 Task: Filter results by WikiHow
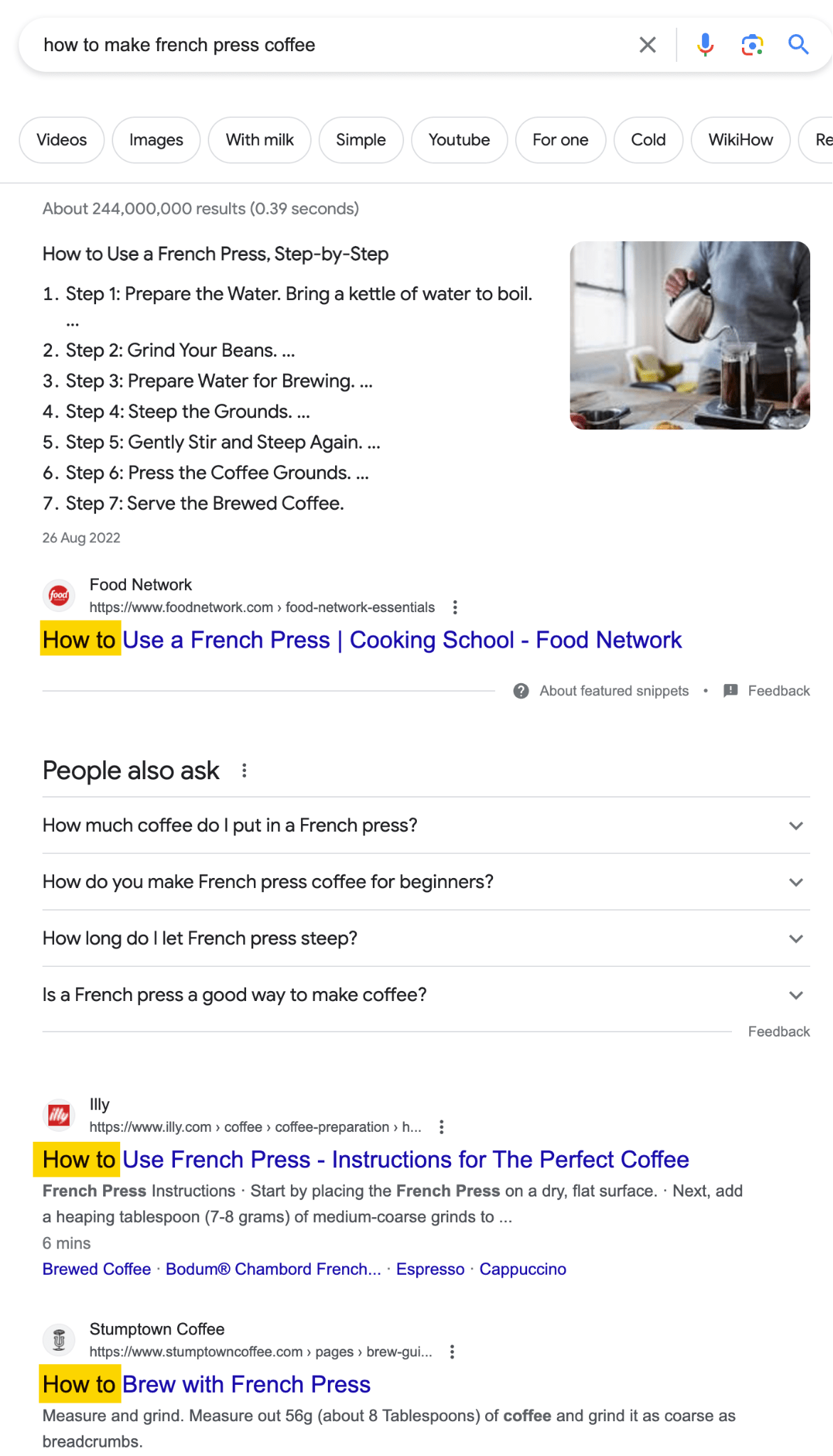pos(740,139)
